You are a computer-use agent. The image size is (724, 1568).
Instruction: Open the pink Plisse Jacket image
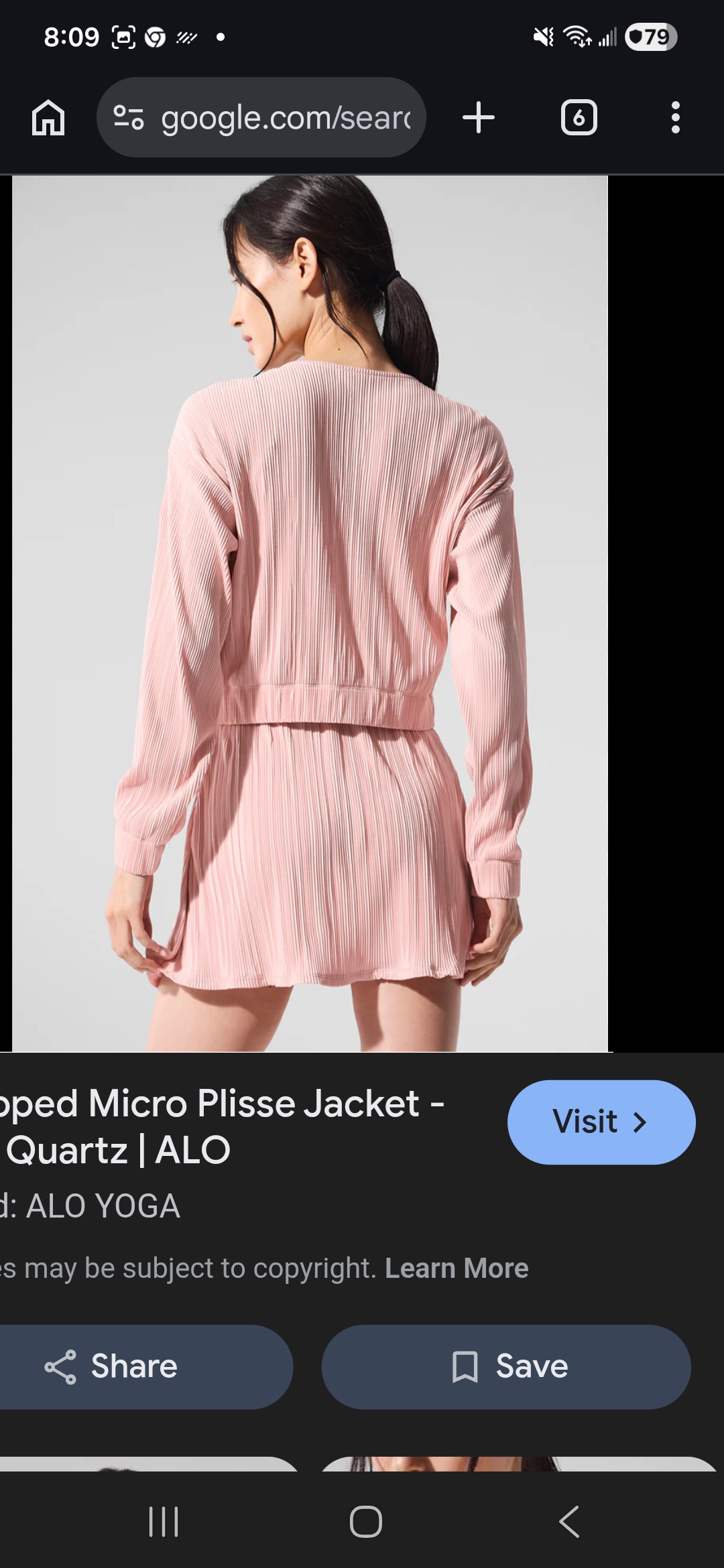tap(310, 613)
